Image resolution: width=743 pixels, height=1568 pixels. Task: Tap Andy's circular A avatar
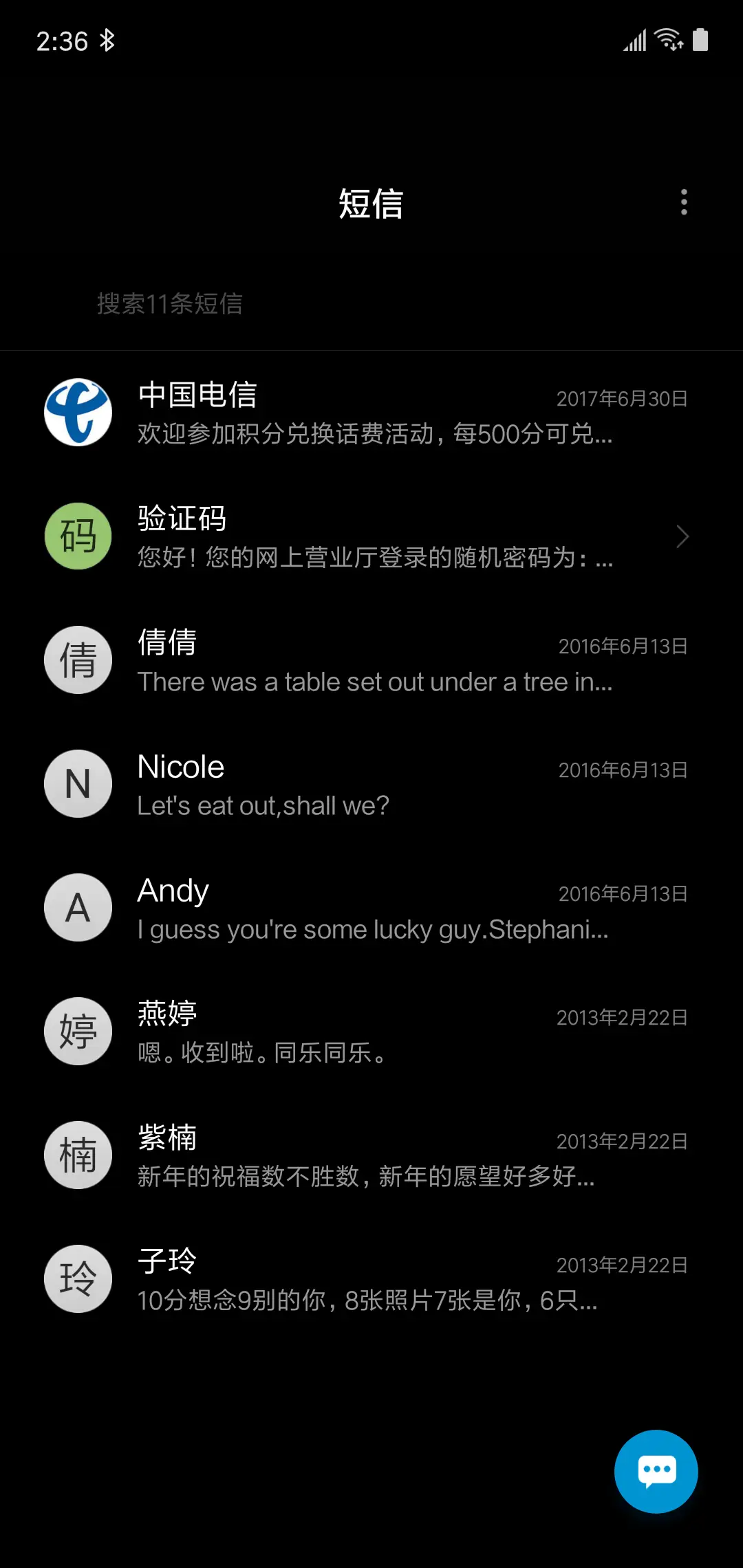[x=78, y=908]
